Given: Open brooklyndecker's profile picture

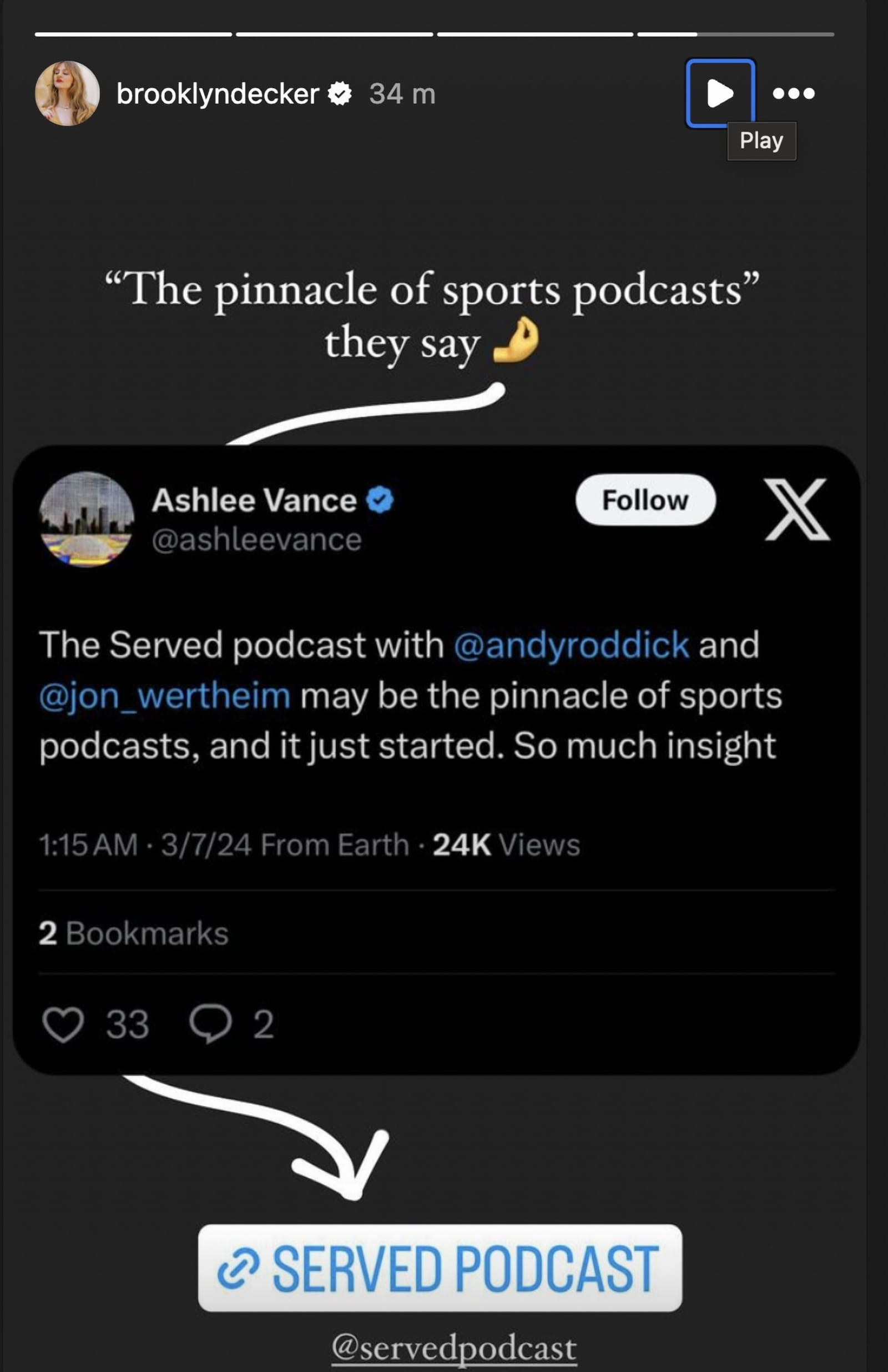Looking at the screenshot, I should (x=67, y=93).
